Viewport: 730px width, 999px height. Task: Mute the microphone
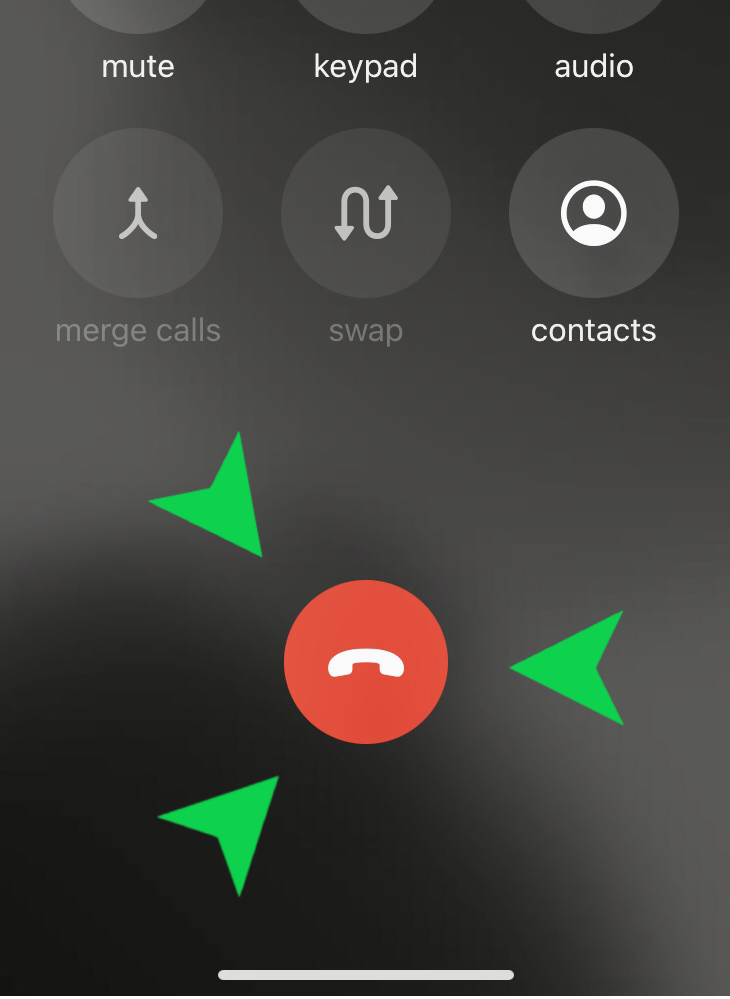click(138, 20)
